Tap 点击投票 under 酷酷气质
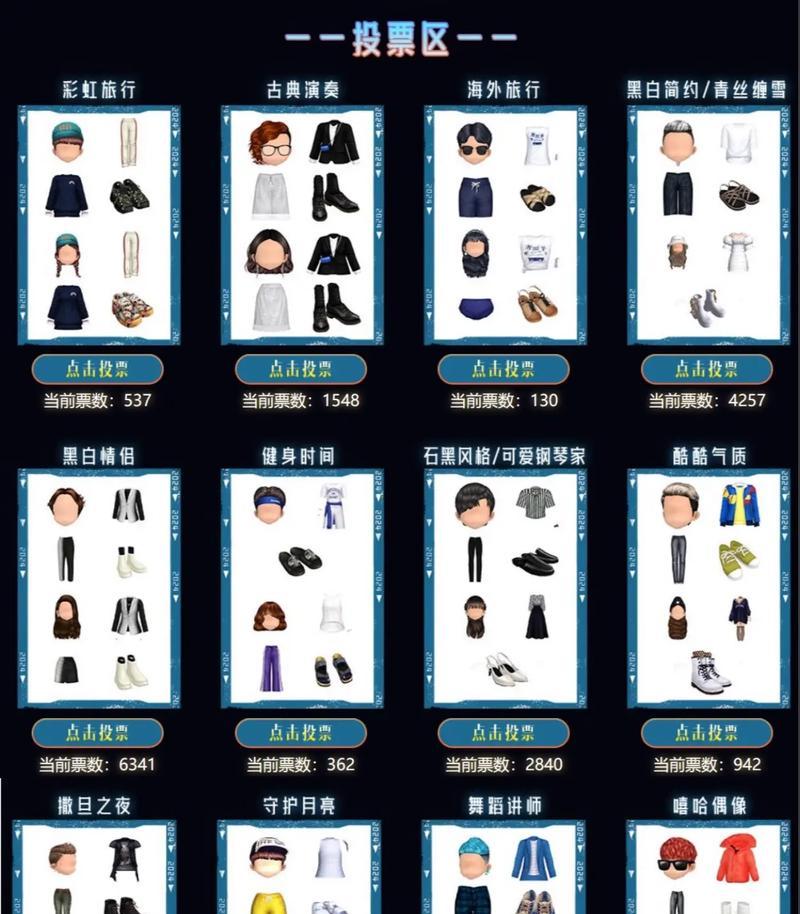 click(706, 733)
